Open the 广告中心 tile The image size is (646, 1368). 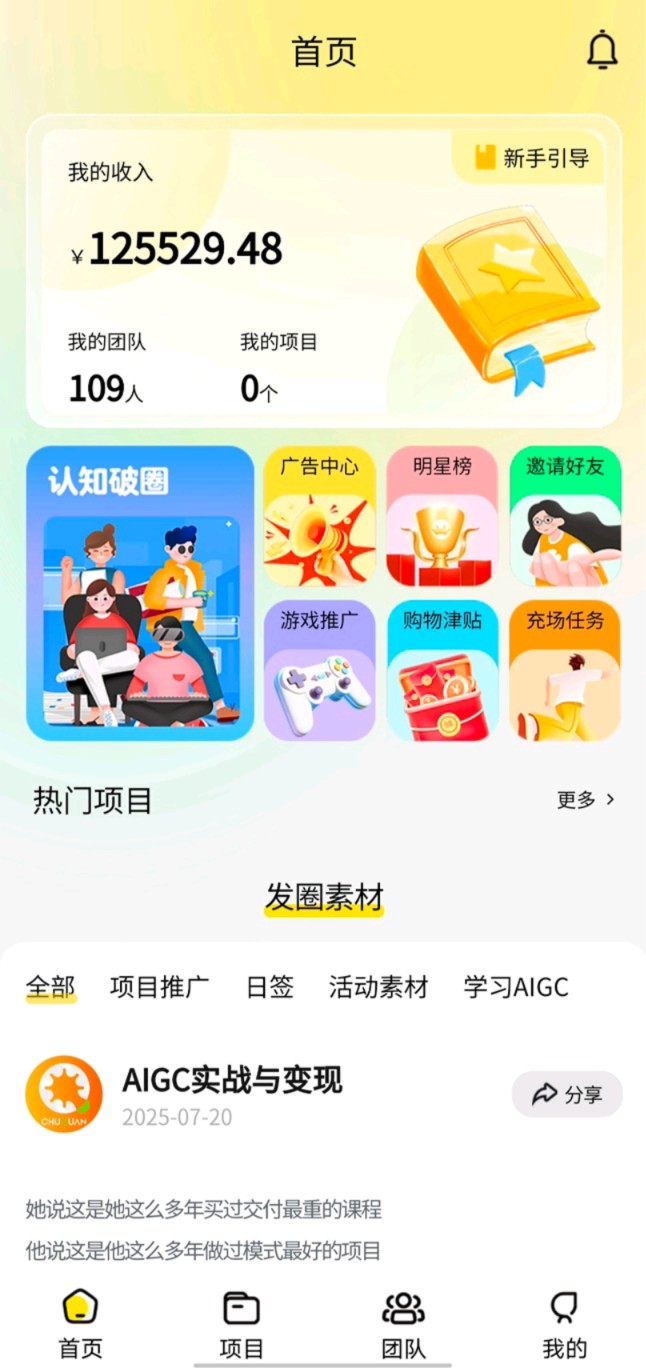point(319,516)
